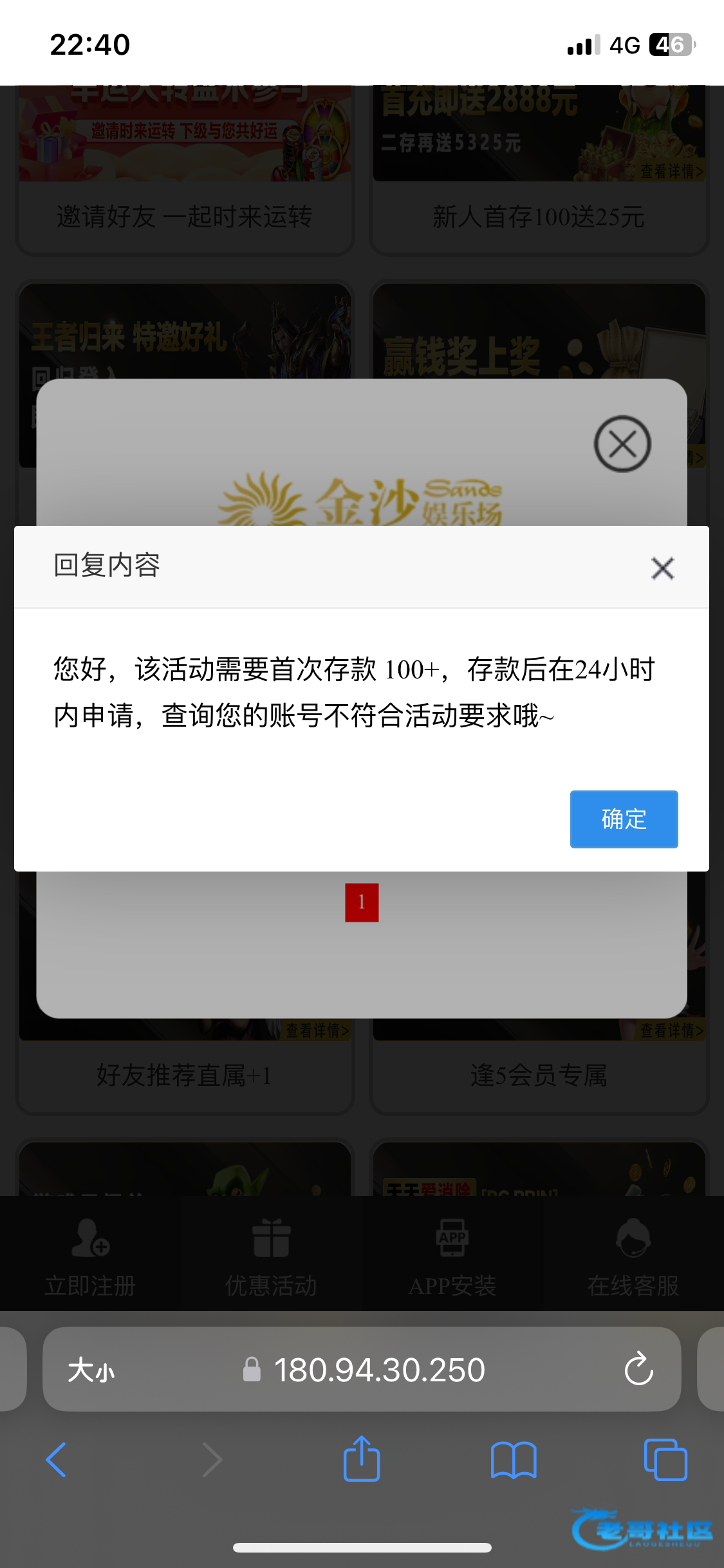
Task: Select page 1 in the popup
Action: click(x=362, y=902)
